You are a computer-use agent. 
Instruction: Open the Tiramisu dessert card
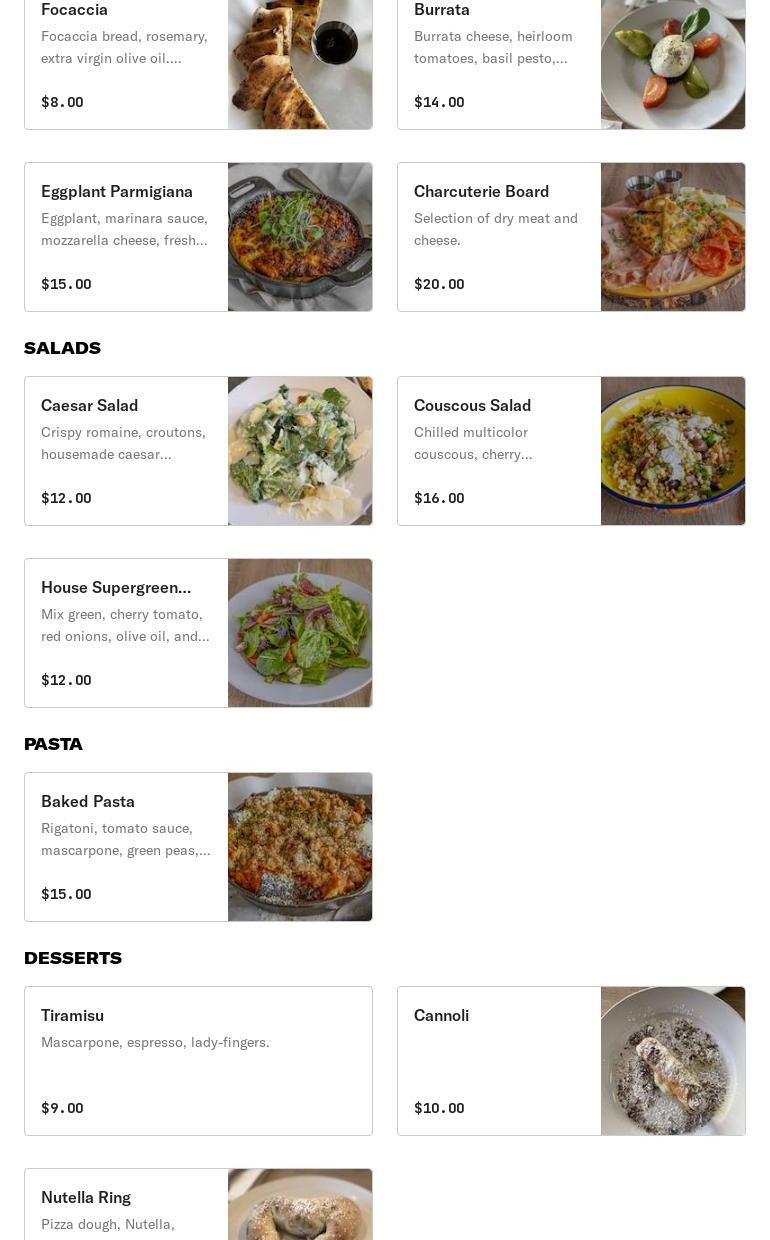(x=198, y=1061)
